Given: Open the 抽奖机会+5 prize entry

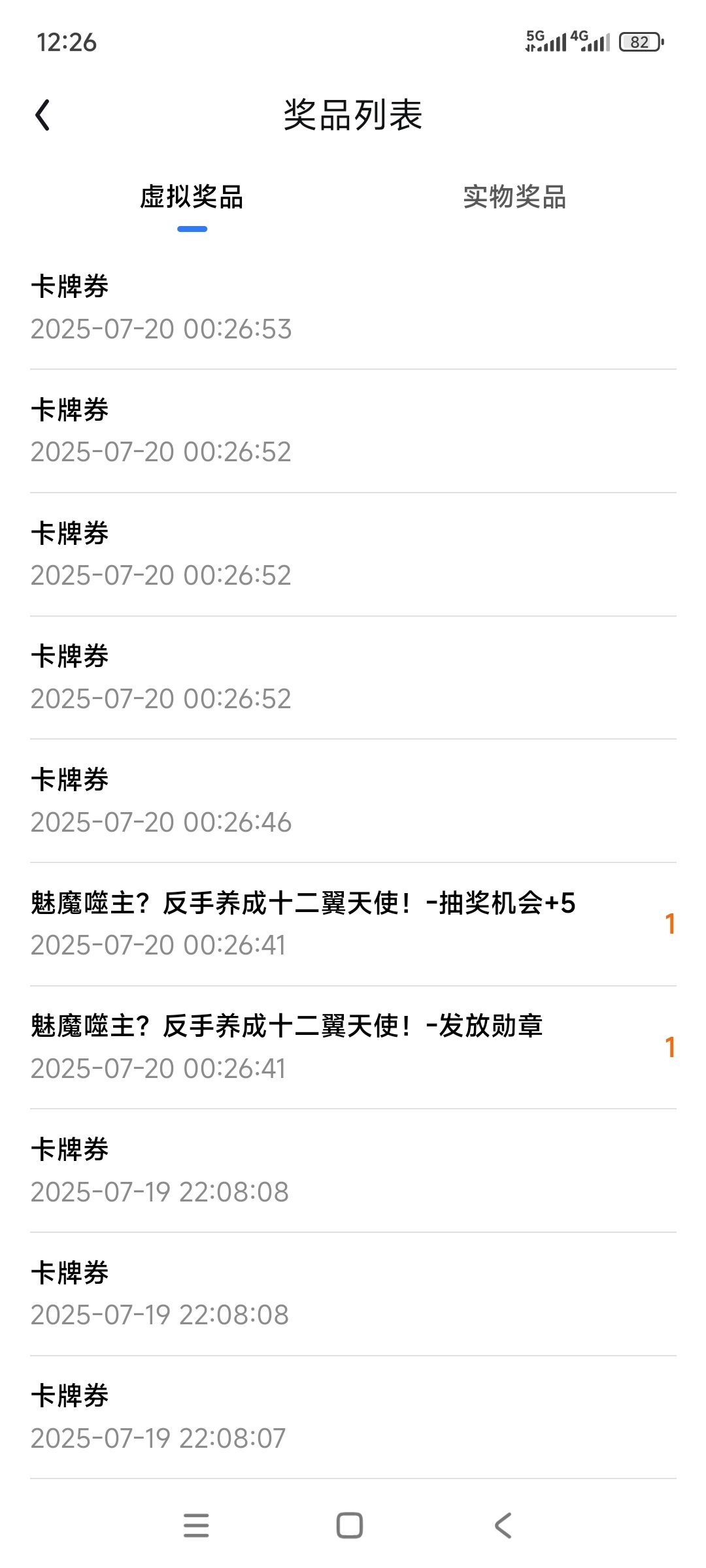Looking at the screenshot, I should pyautogui.click(x=353, y=924).
